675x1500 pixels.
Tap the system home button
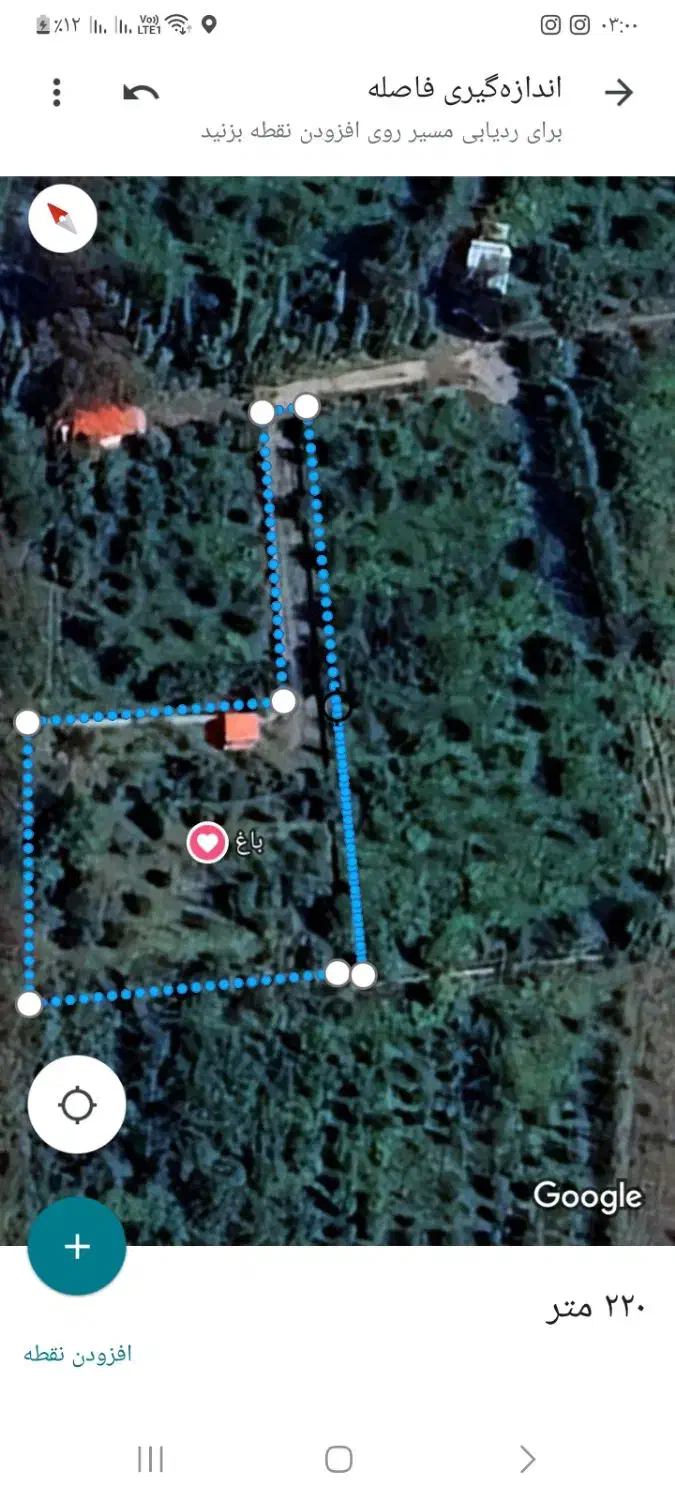pyautogui.click(x=339, y=1459)
